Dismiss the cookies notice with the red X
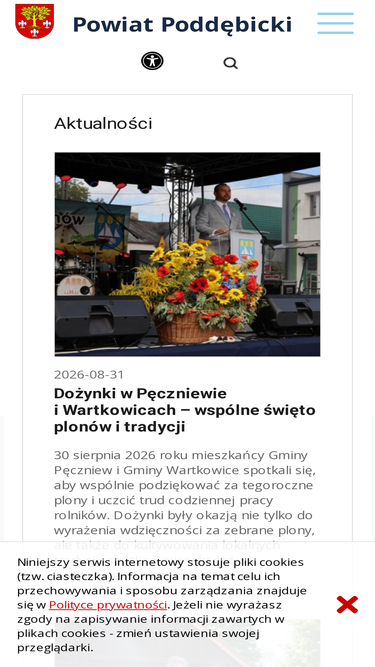375x667 pixels. click(347, 604)
